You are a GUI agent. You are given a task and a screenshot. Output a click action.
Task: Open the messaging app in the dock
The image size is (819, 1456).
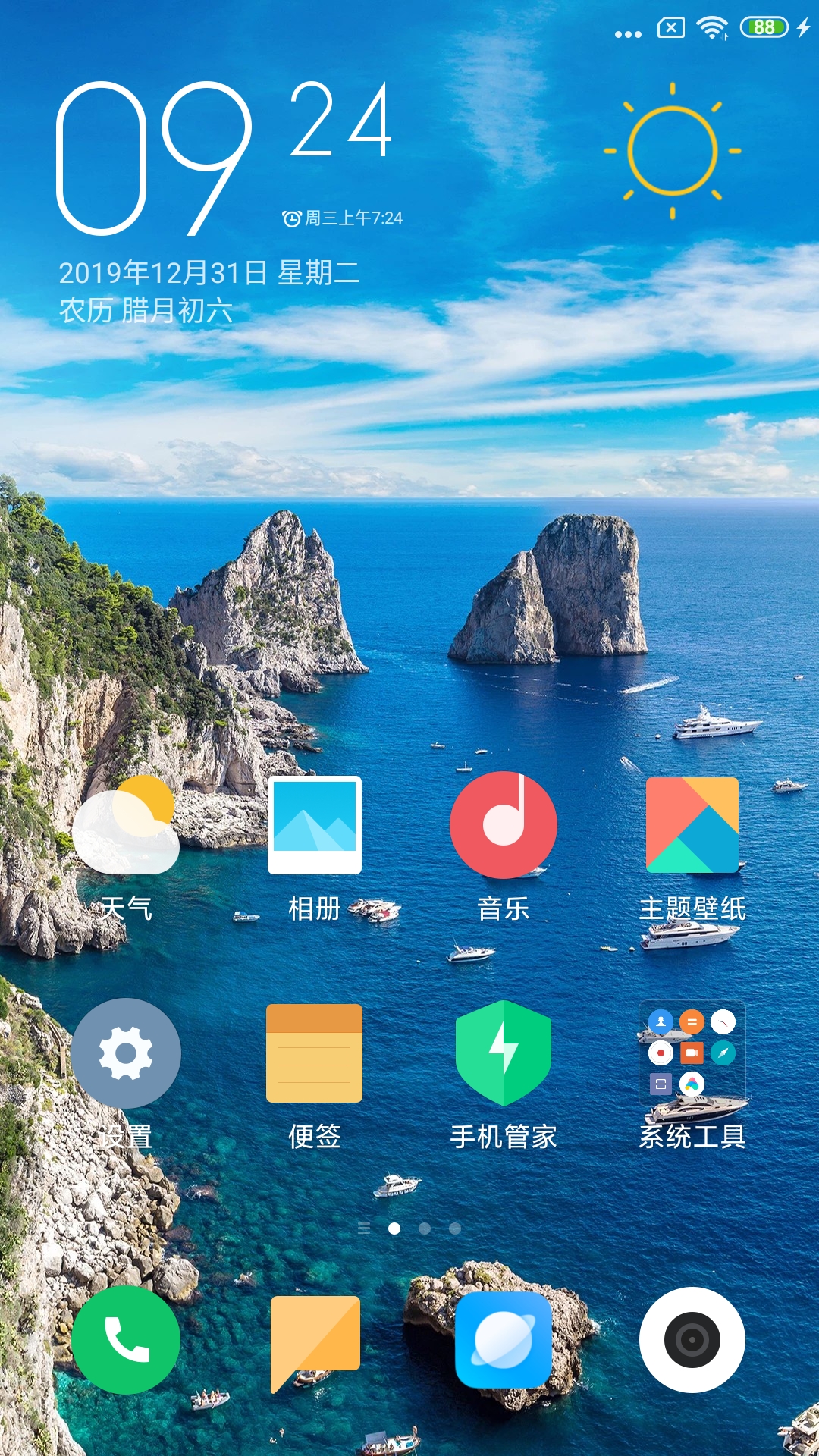coord(315,1340)
